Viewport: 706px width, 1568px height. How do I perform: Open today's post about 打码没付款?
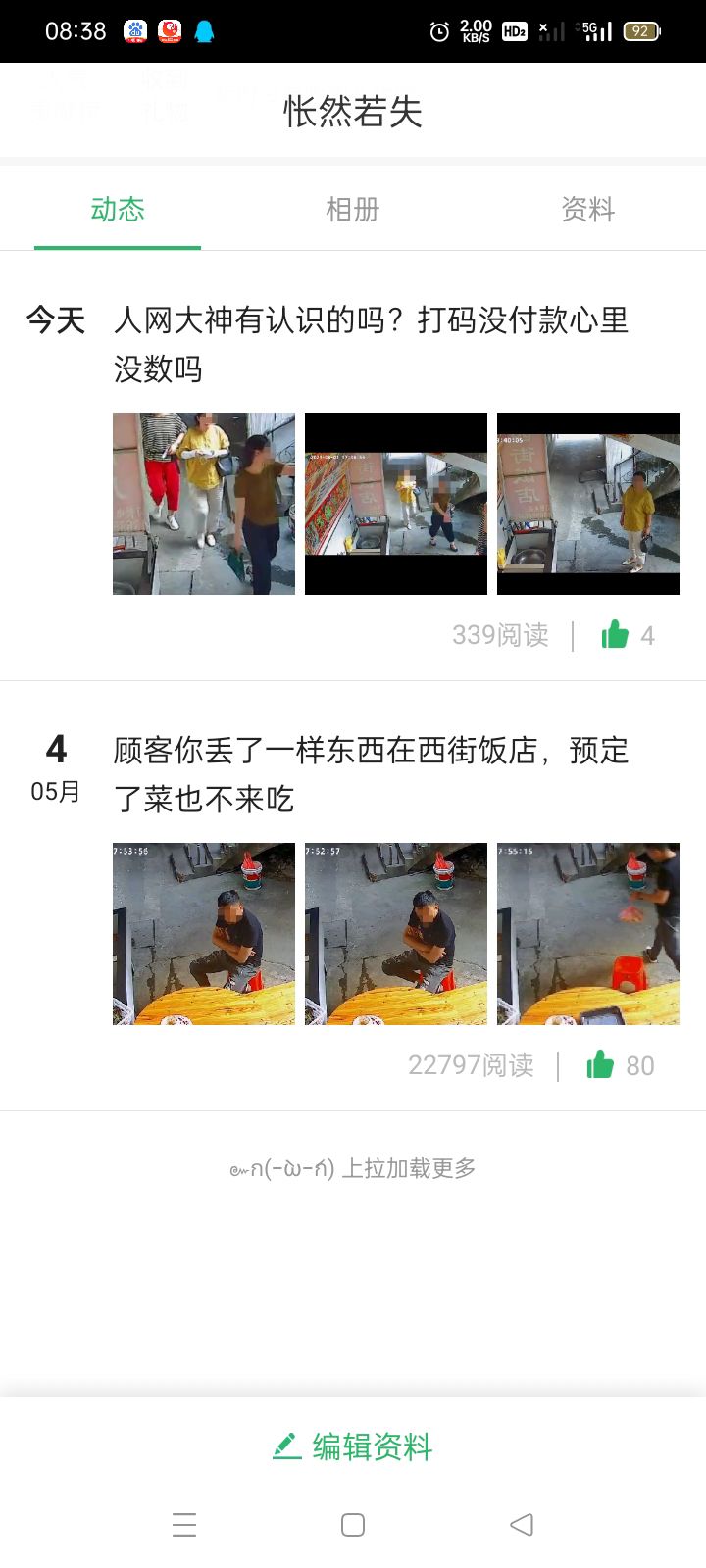click(371, 343)
